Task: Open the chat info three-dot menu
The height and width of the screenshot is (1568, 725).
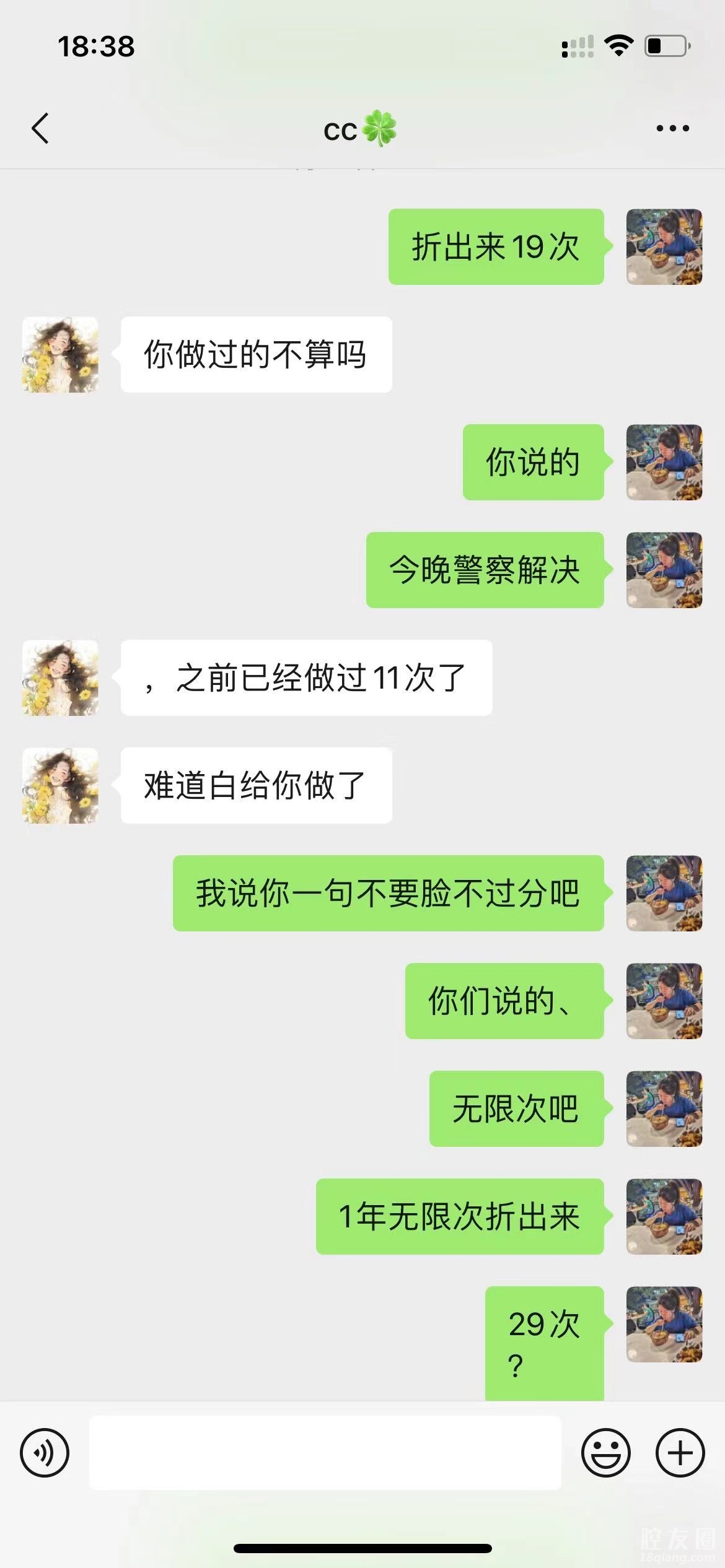Action: tap(672, 129)
